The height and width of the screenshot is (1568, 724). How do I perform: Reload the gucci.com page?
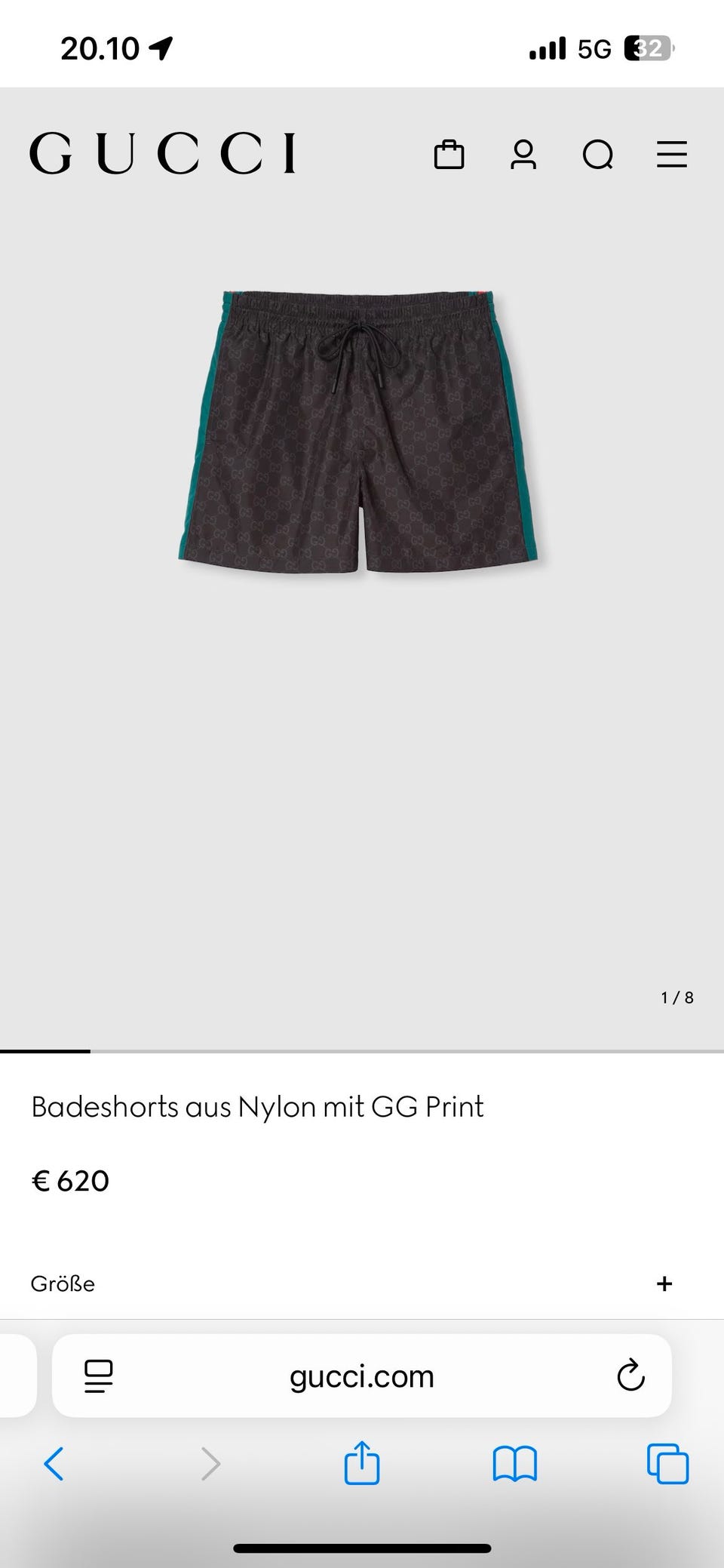click(x=630, y=1376)
